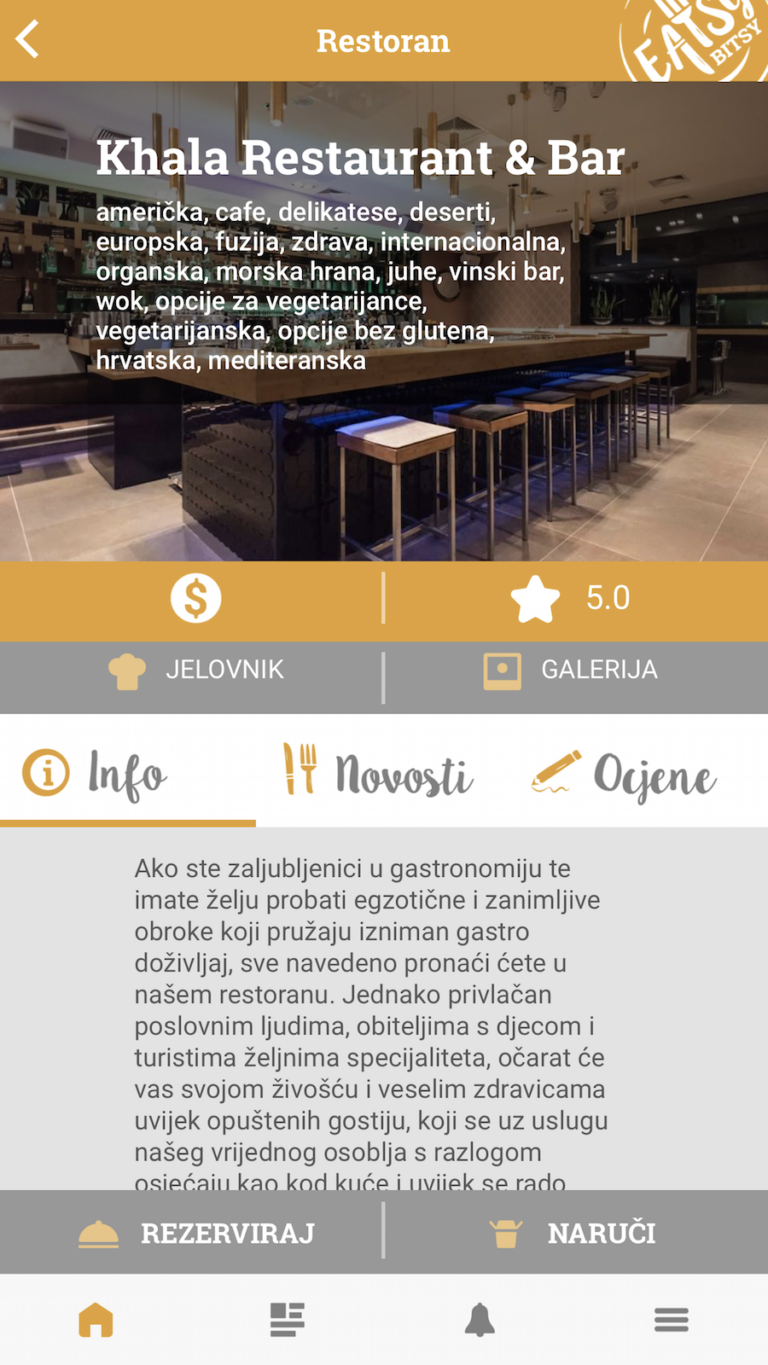Viewport: 768px width, 1365px height.
Task: Tap the star rating icon
Action: point(536,596)
